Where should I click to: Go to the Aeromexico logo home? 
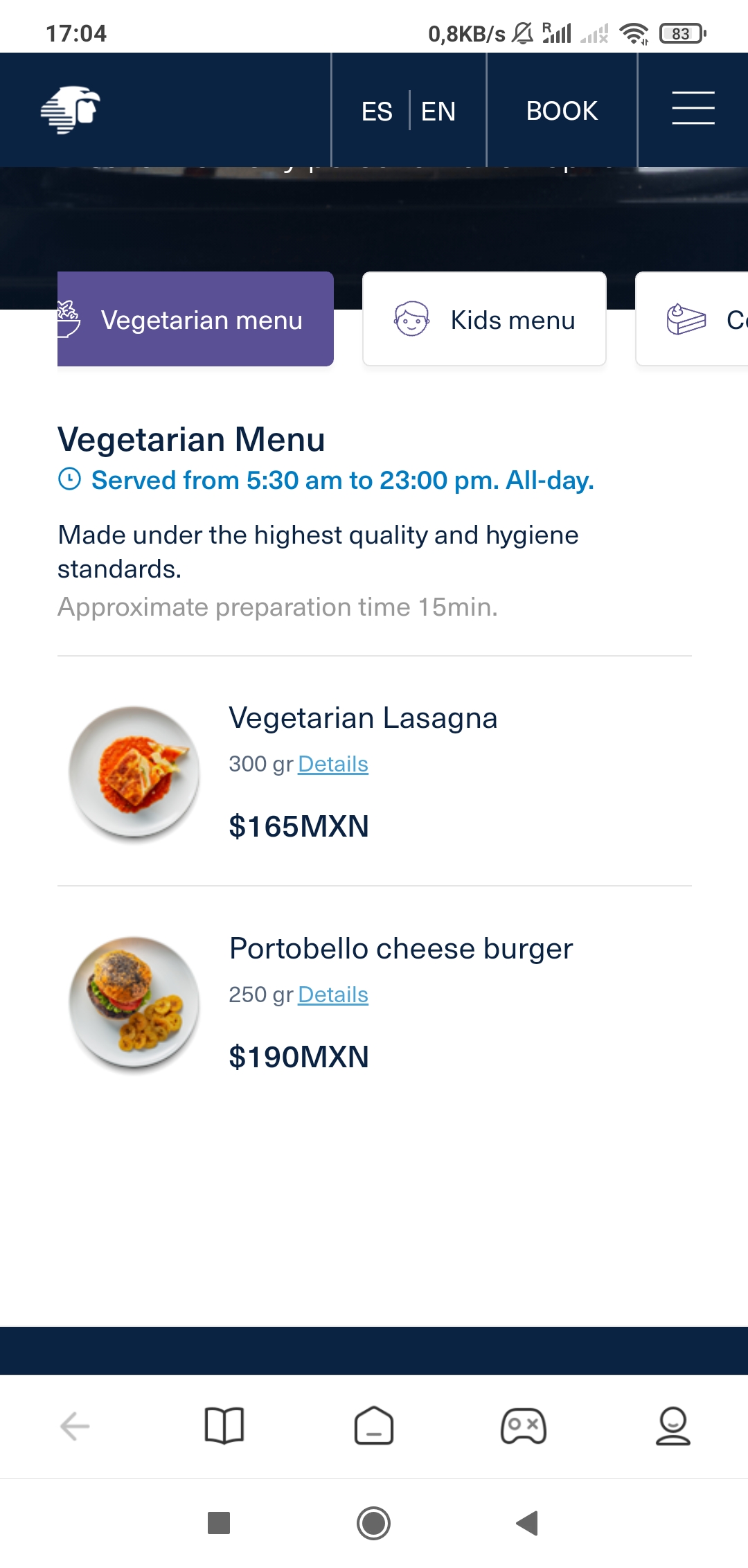[x=71, y=109]
